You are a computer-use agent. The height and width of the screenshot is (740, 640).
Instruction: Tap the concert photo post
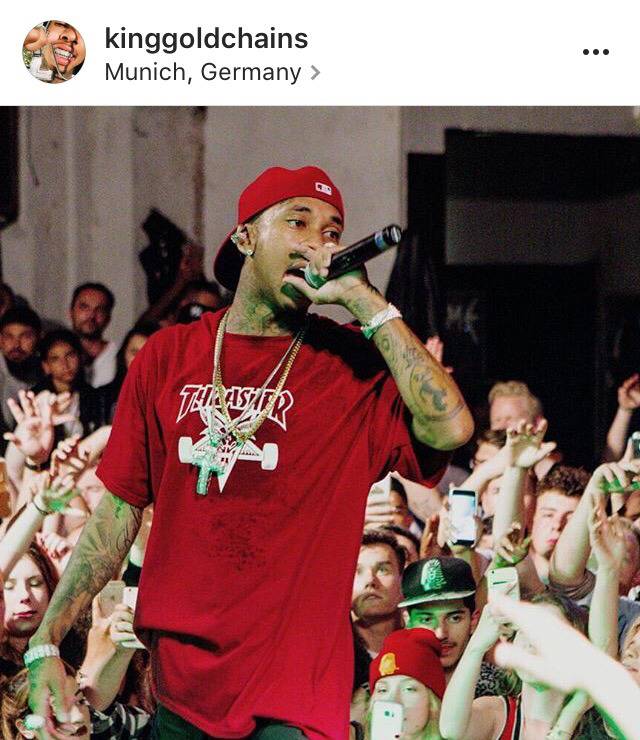coord(320,422)
